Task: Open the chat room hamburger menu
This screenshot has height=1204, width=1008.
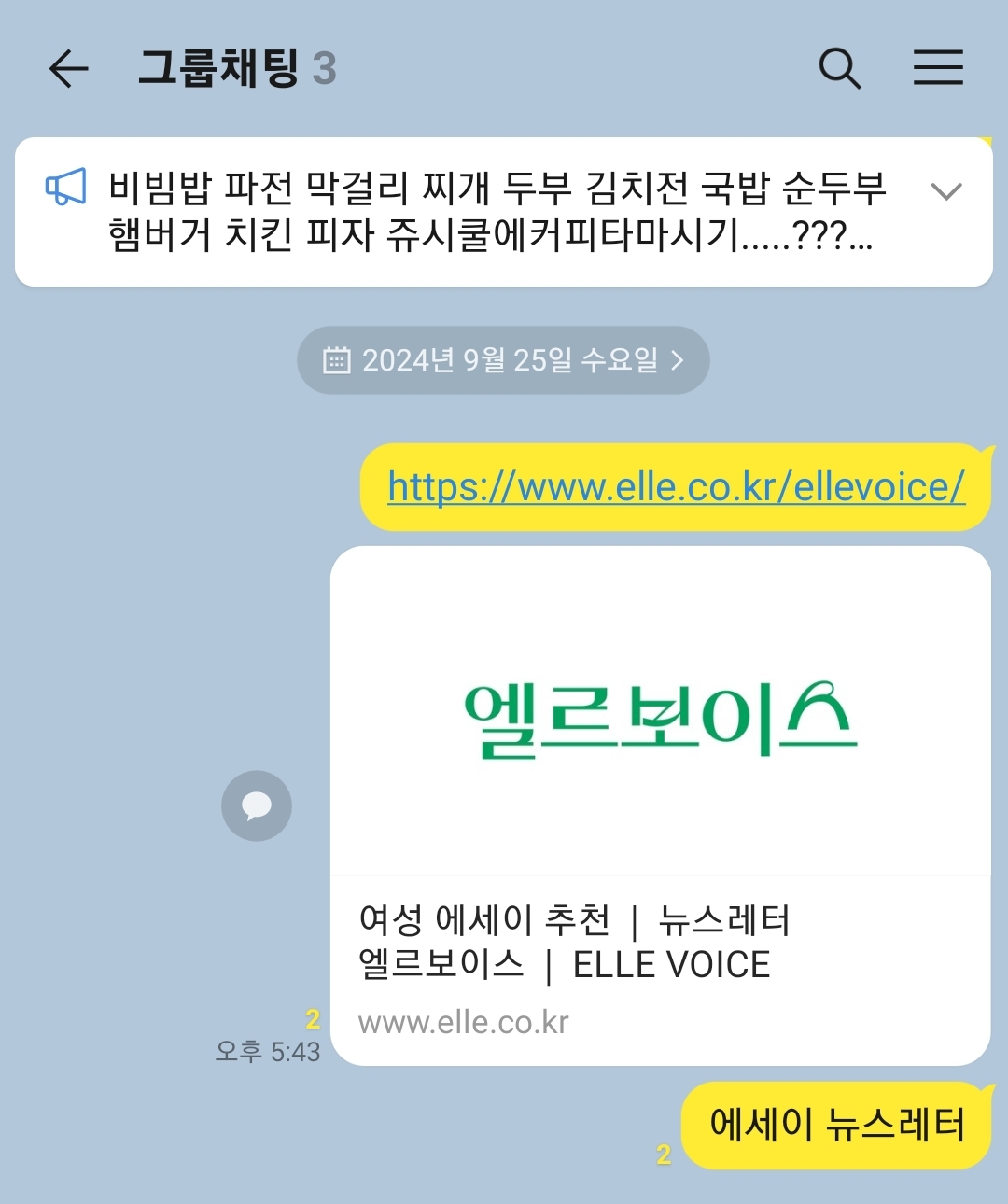Action: tap(937, 68)
